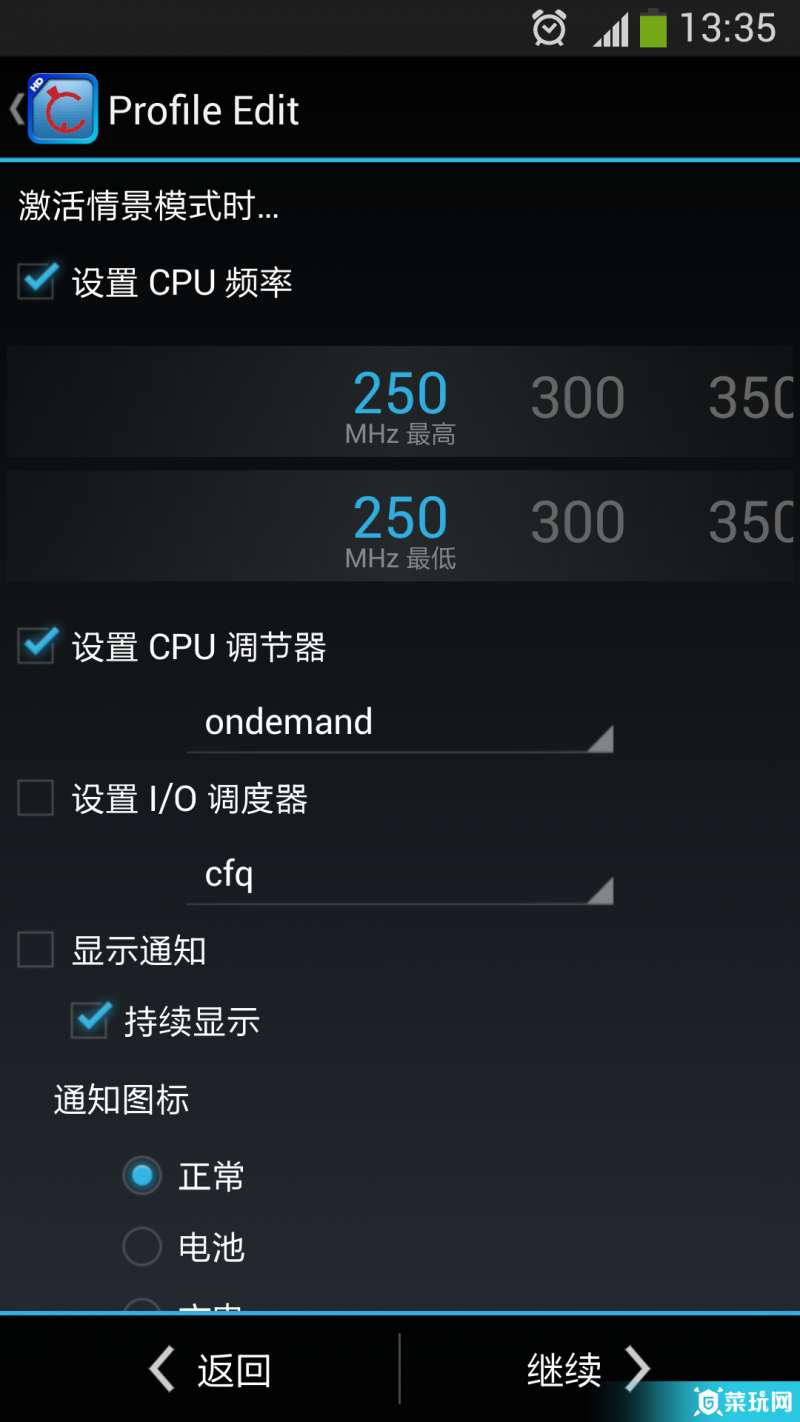The image size is (800, 1422).
Task: Uncheck 设置 CPU 频率 checkbox
Action: click(x=37, y=281)
